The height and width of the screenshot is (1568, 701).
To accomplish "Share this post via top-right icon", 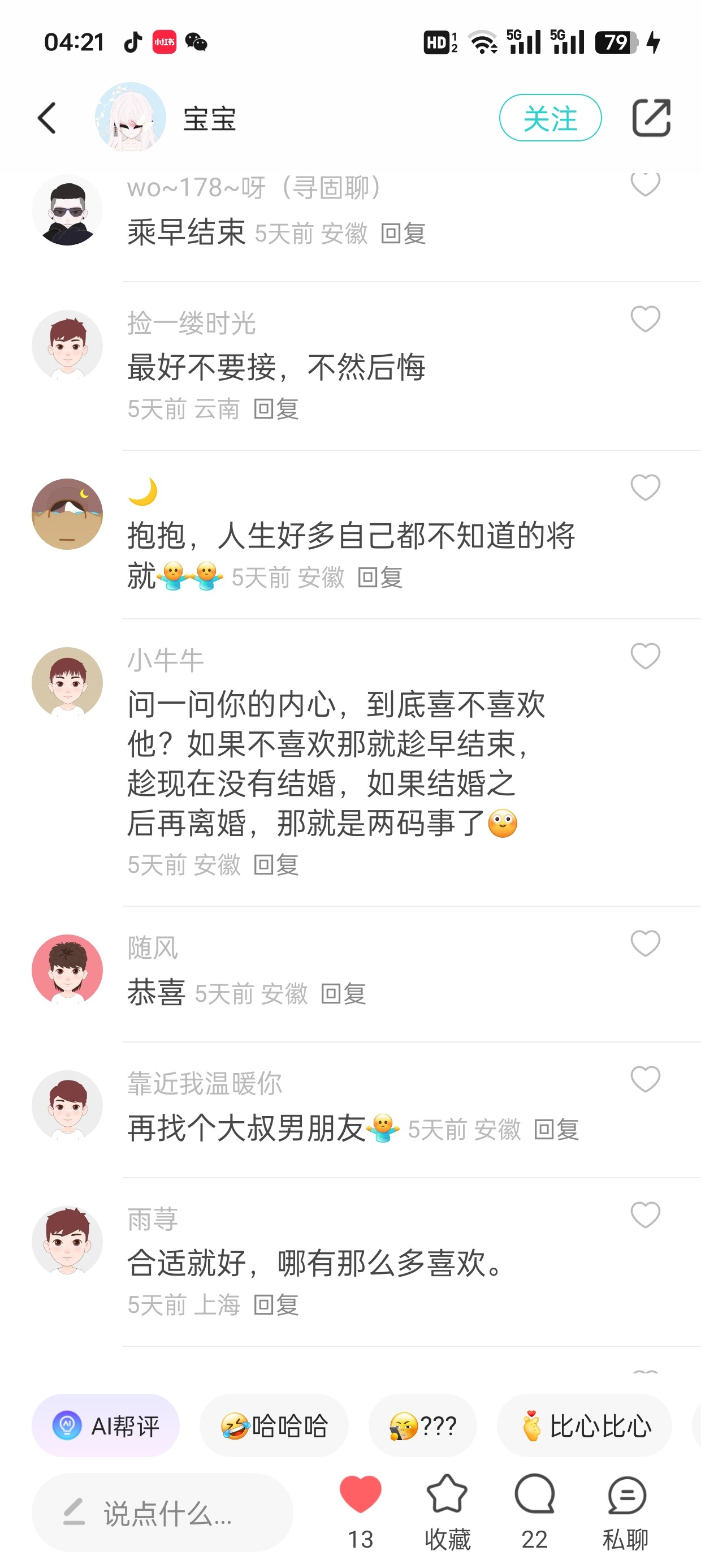I will pyautogui.click(x=651, y=118).
